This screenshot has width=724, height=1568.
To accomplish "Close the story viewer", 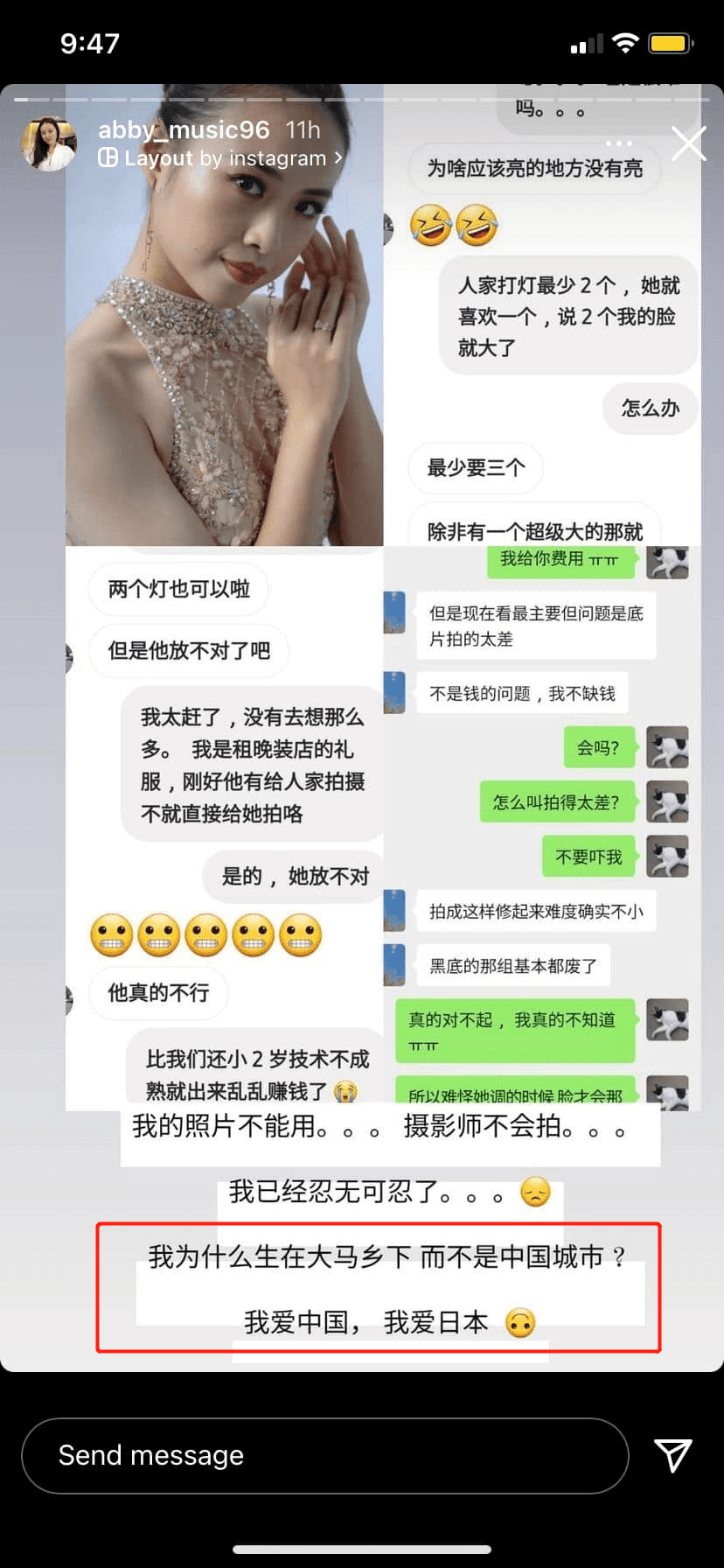I will coord(688,143).
